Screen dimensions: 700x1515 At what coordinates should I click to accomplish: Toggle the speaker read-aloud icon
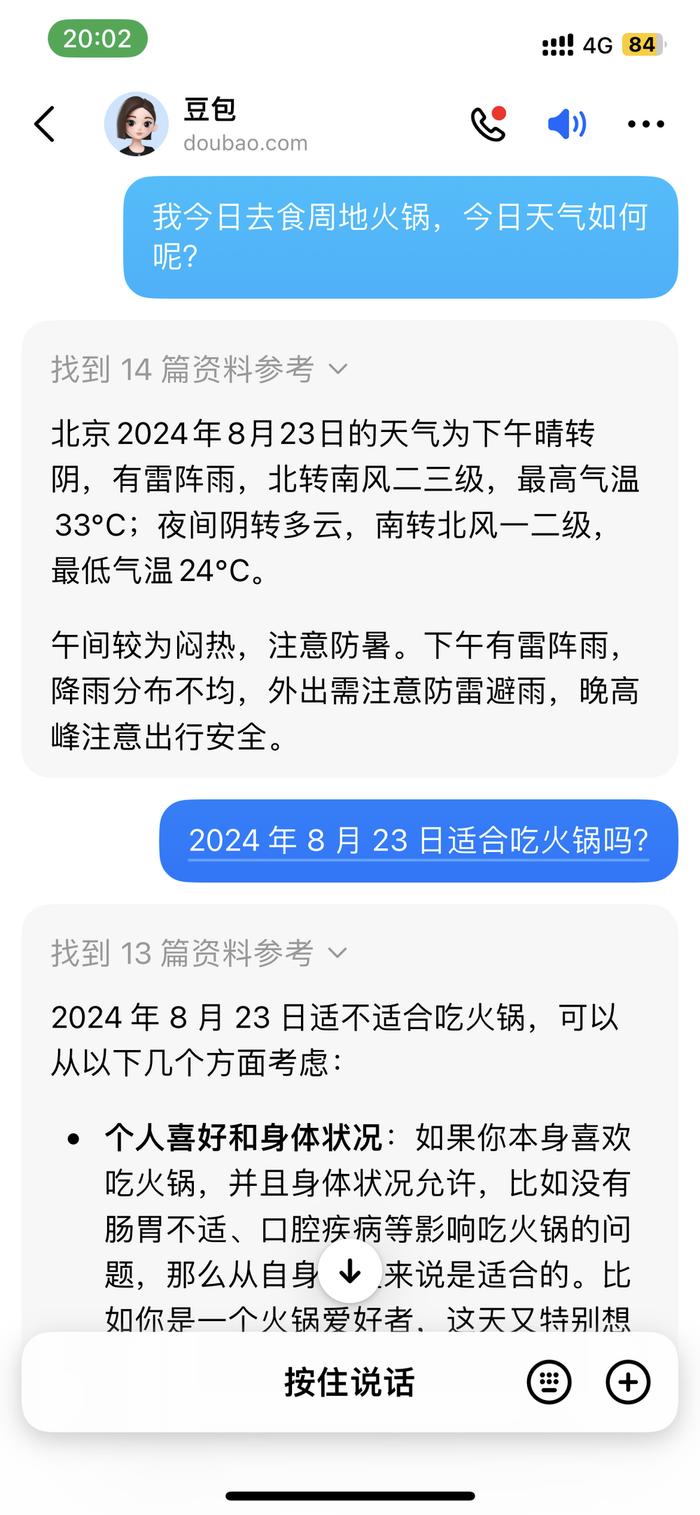point(567,124)
